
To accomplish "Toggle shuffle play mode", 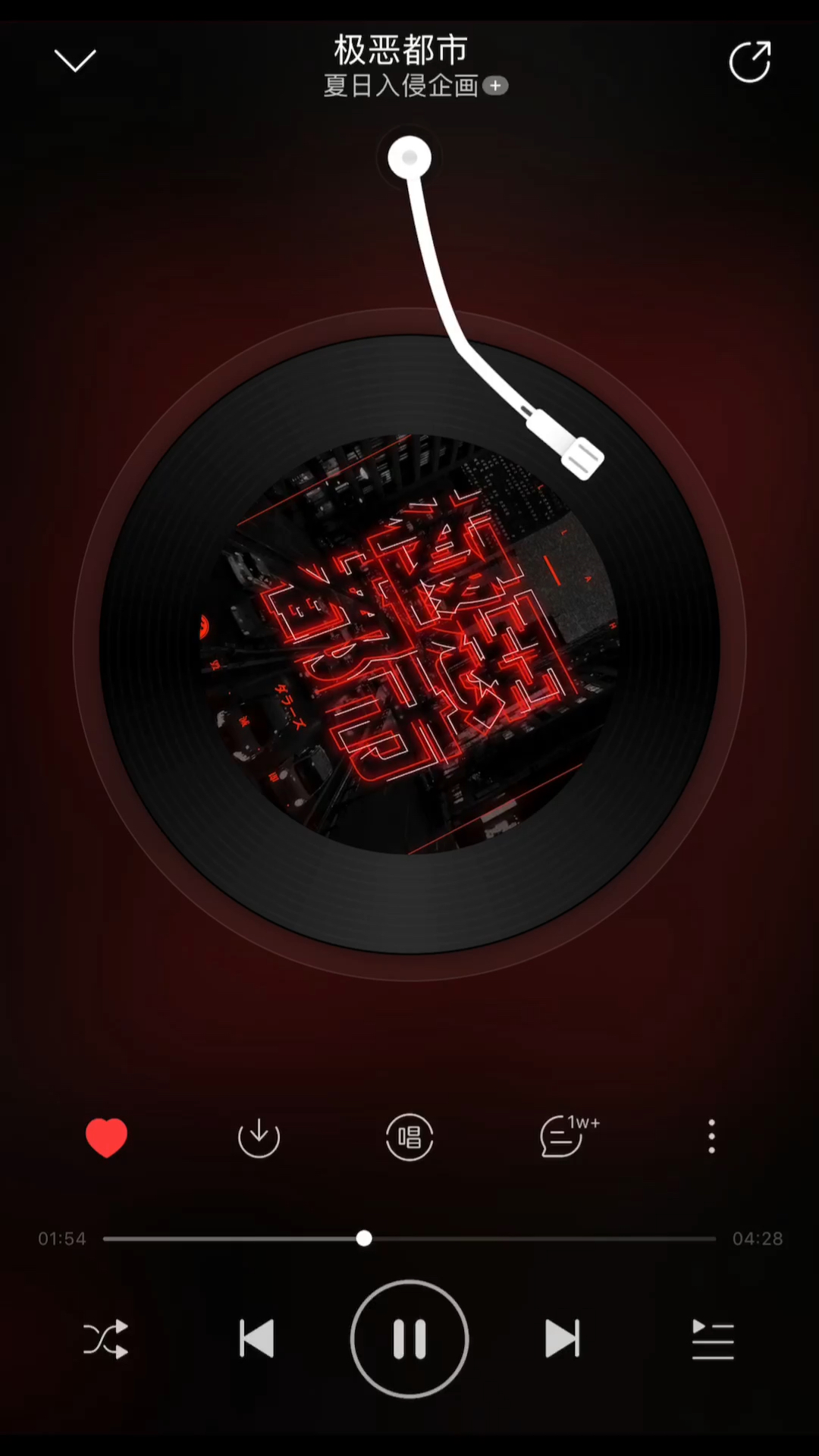I will tap(105, 1339).
